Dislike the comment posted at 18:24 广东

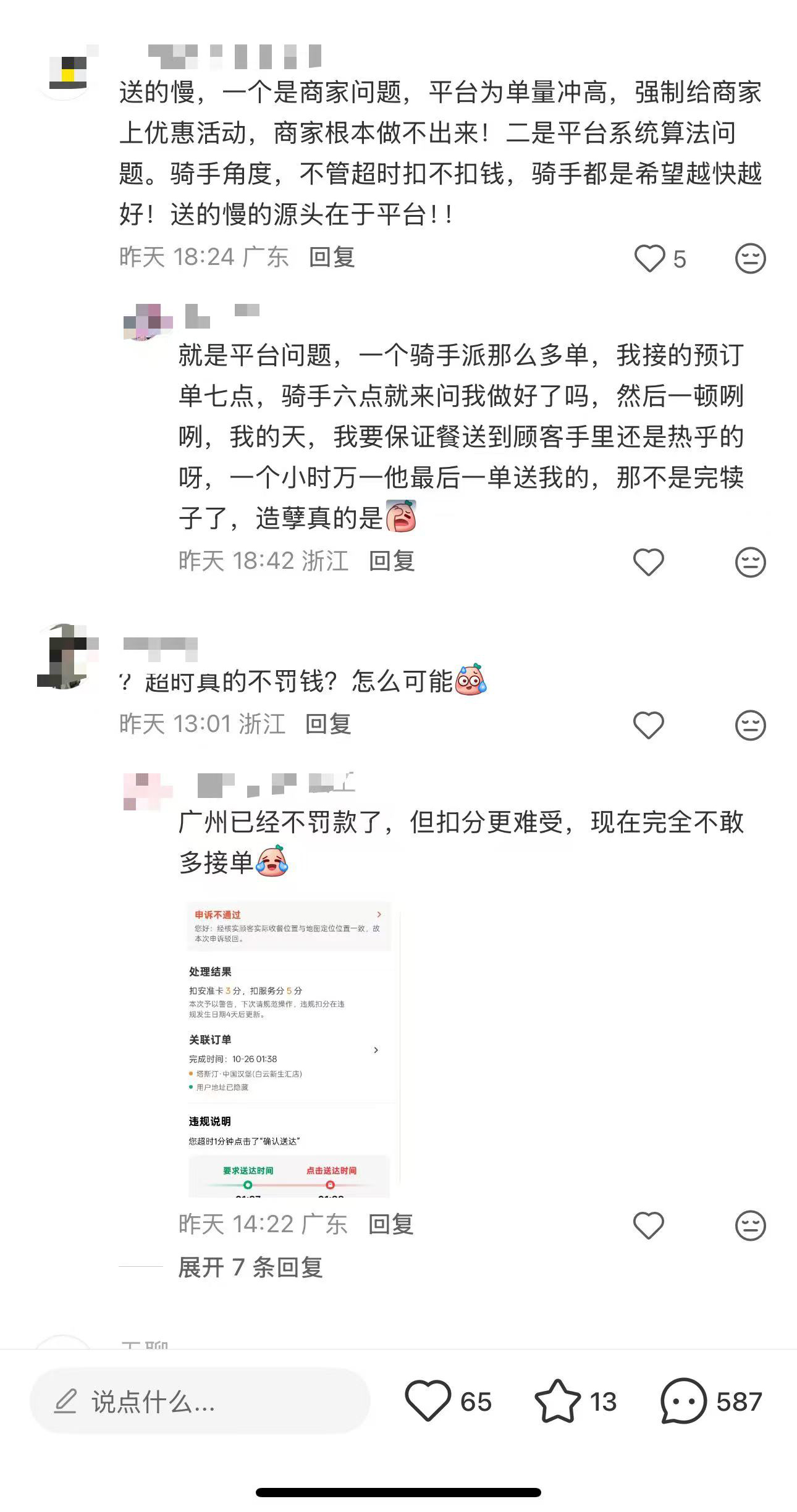click(x=750, y=258)
